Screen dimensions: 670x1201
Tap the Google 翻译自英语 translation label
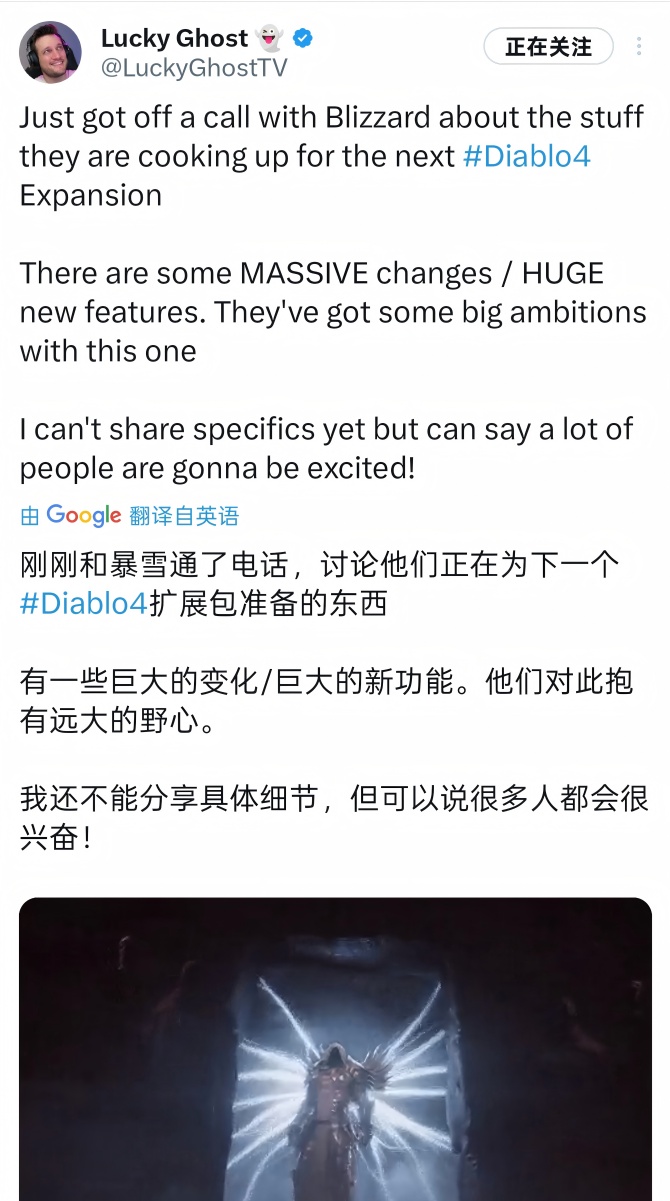point(130,516)
